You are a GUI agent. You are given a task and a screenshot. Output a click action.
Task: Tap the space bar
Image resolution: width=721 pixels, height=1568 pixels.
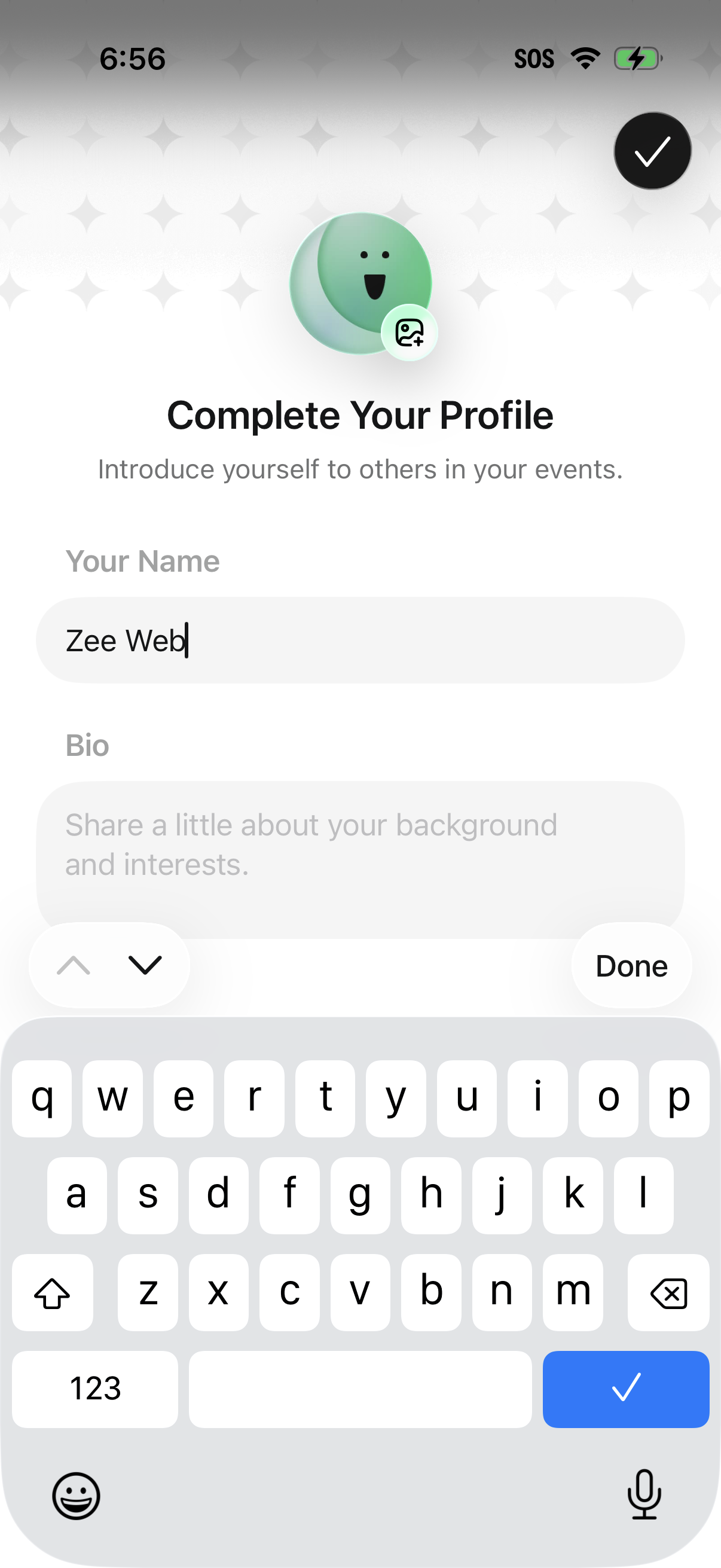[360, 1389]
